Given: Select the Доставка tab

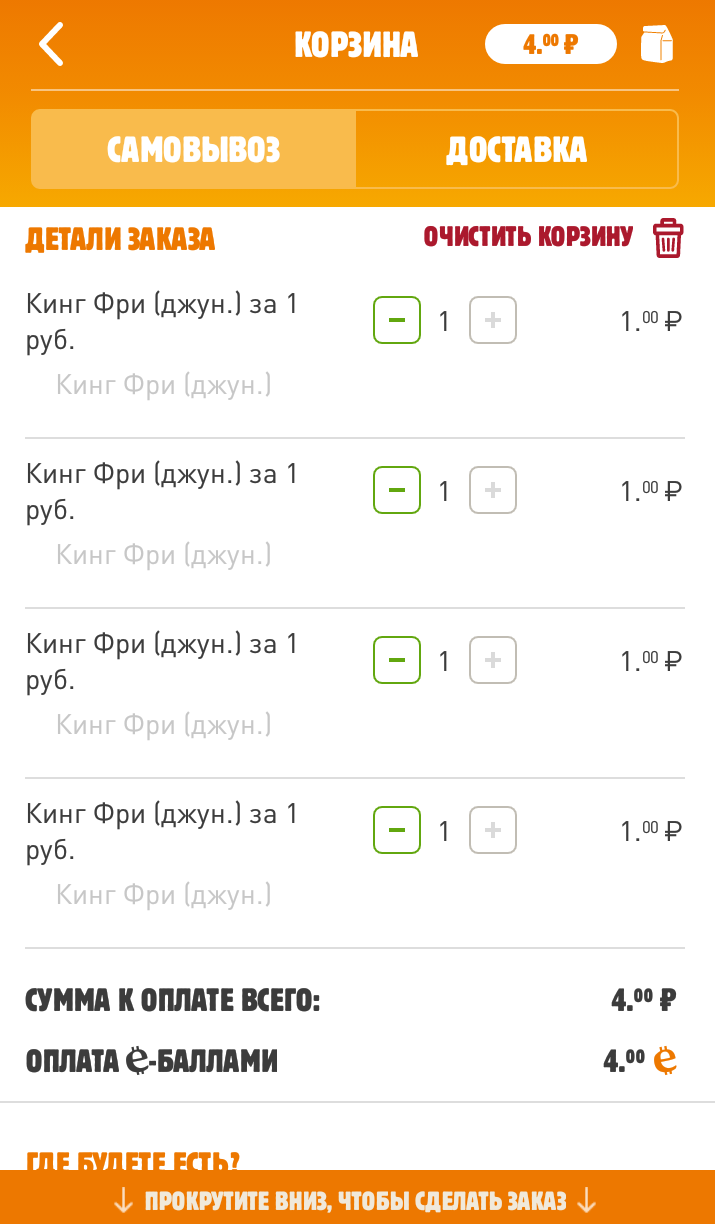Looking at the screenshot, I should [517, 149].
